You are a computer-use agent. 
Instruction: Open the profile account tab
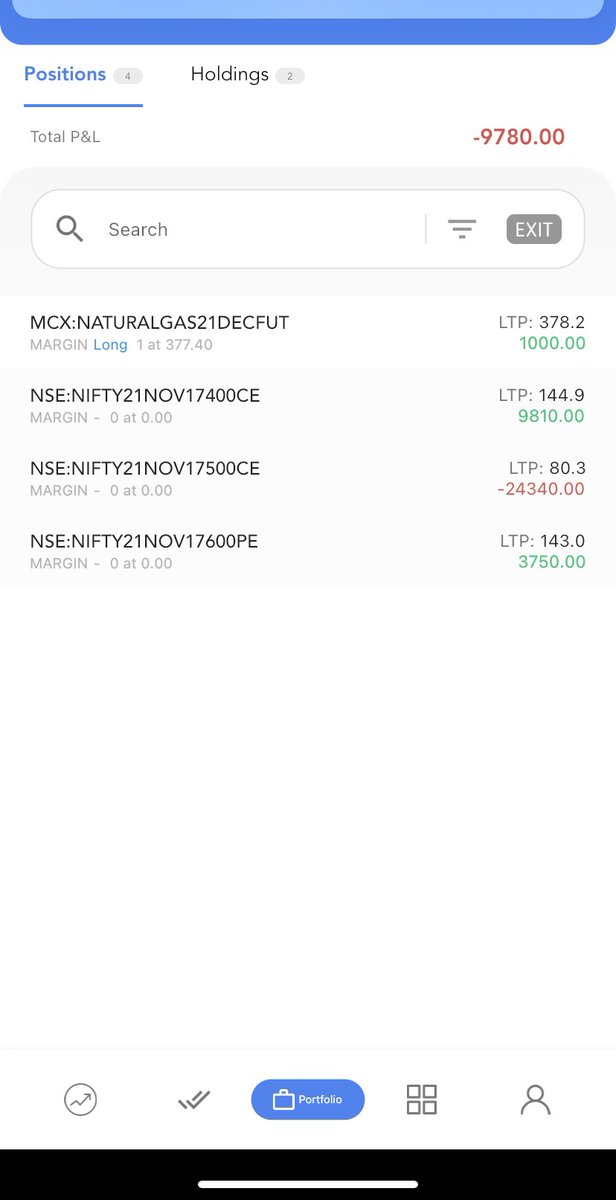(x=535, y=1100)
